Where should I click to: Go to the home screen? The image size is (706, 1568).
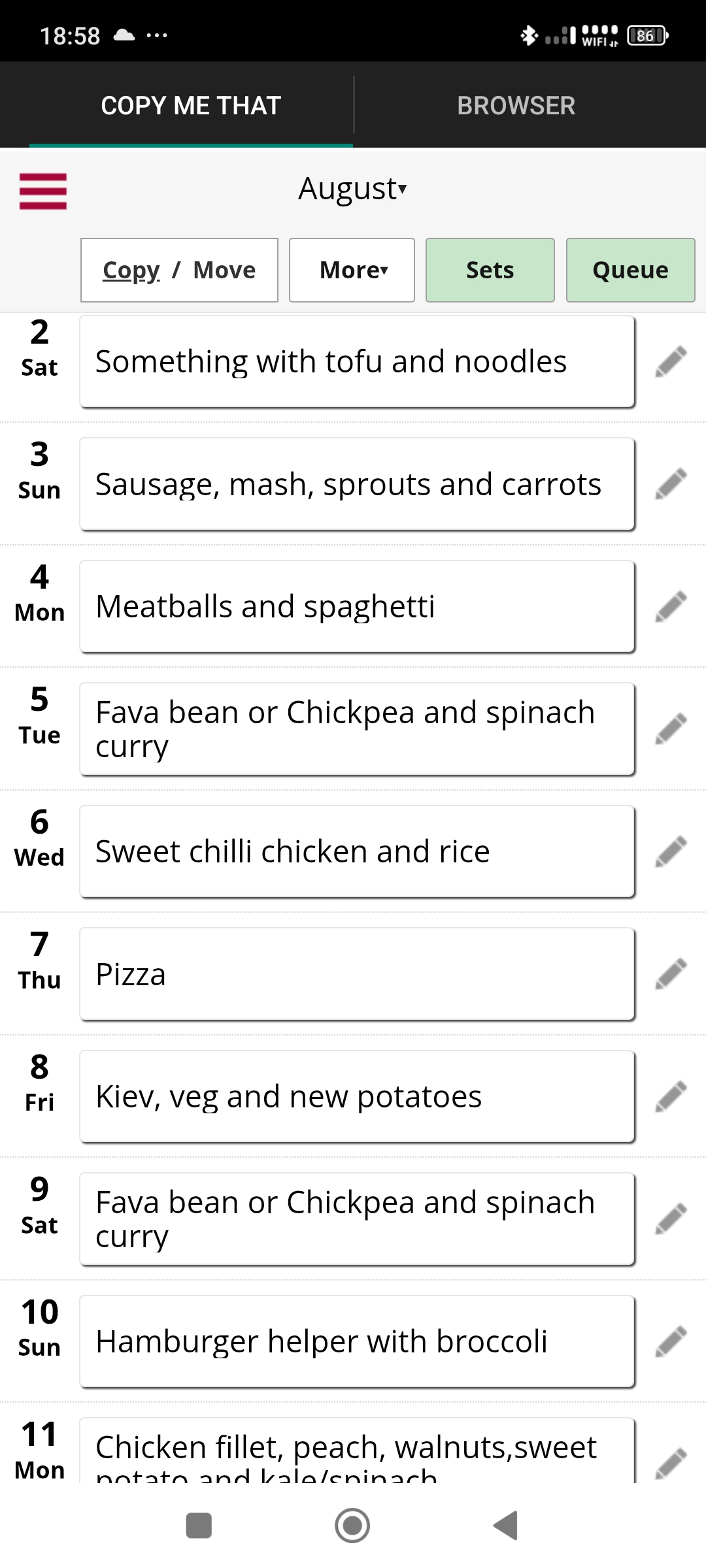(x=352, y=1526)
